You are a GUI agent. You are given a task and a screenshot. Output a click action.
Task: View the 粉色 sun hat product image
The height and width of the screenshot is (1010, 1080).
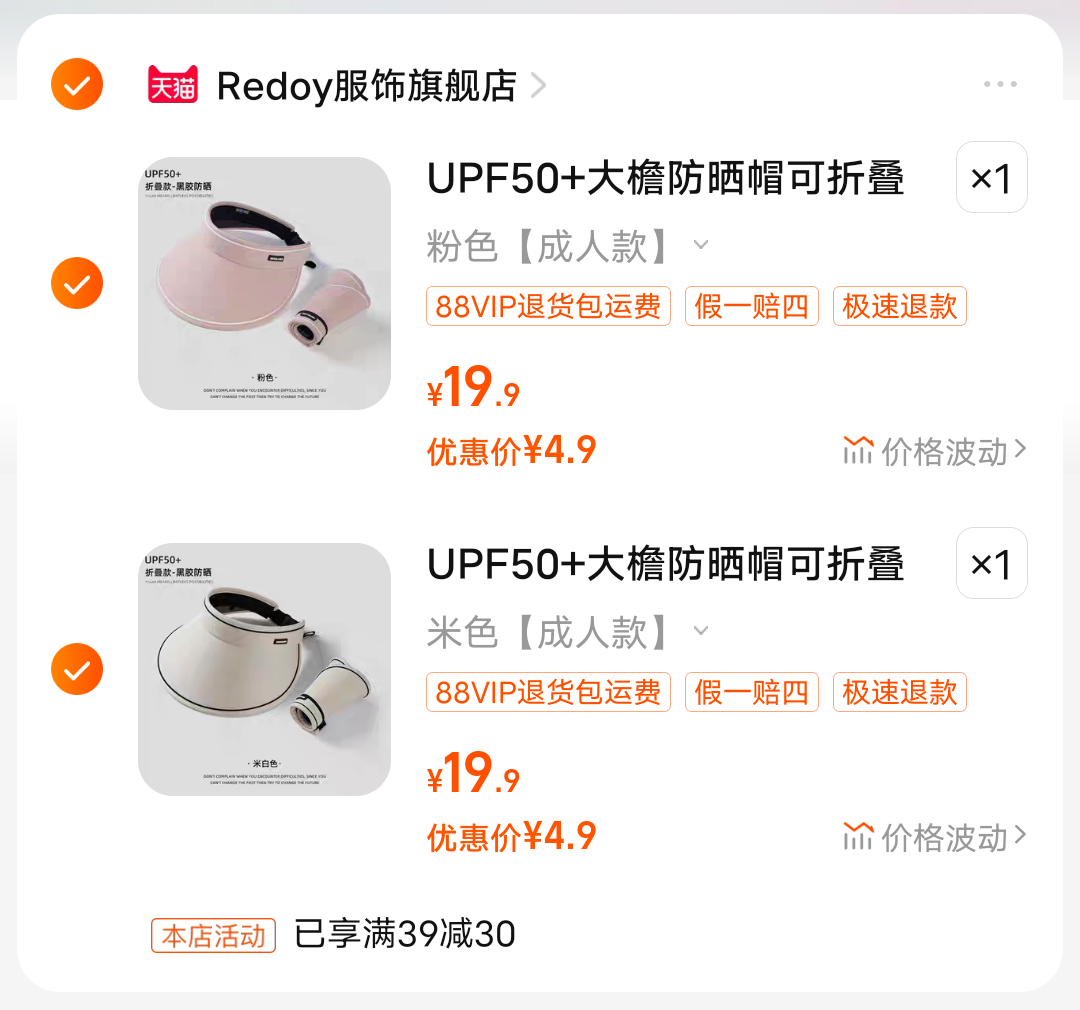(x=264, y=283)
